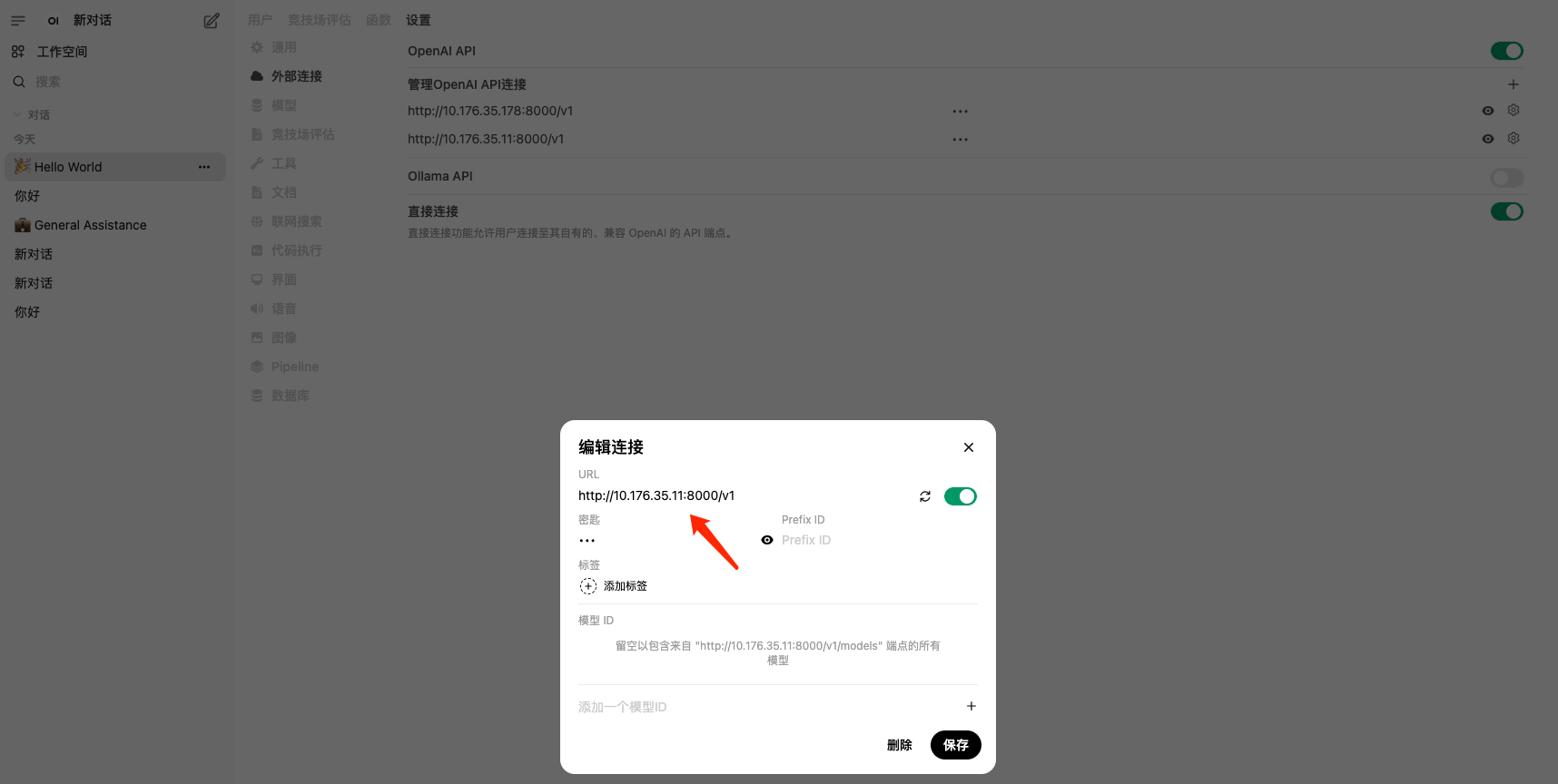Tap the secret key field

point(663,541)
